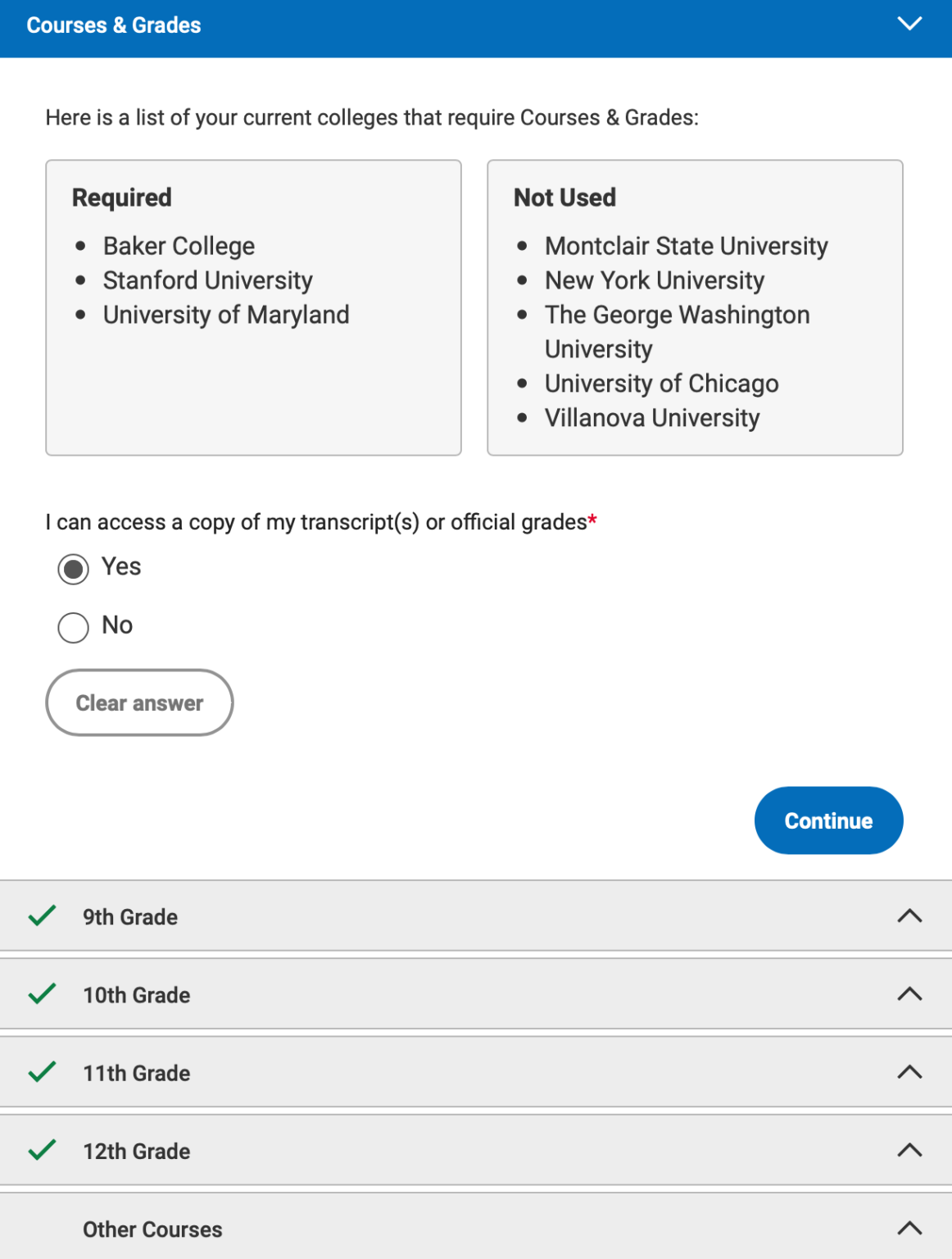Collapse the 9th Grade section
Screen dimensions: 952x1259
pyautogui.click(x=908, y=916)
